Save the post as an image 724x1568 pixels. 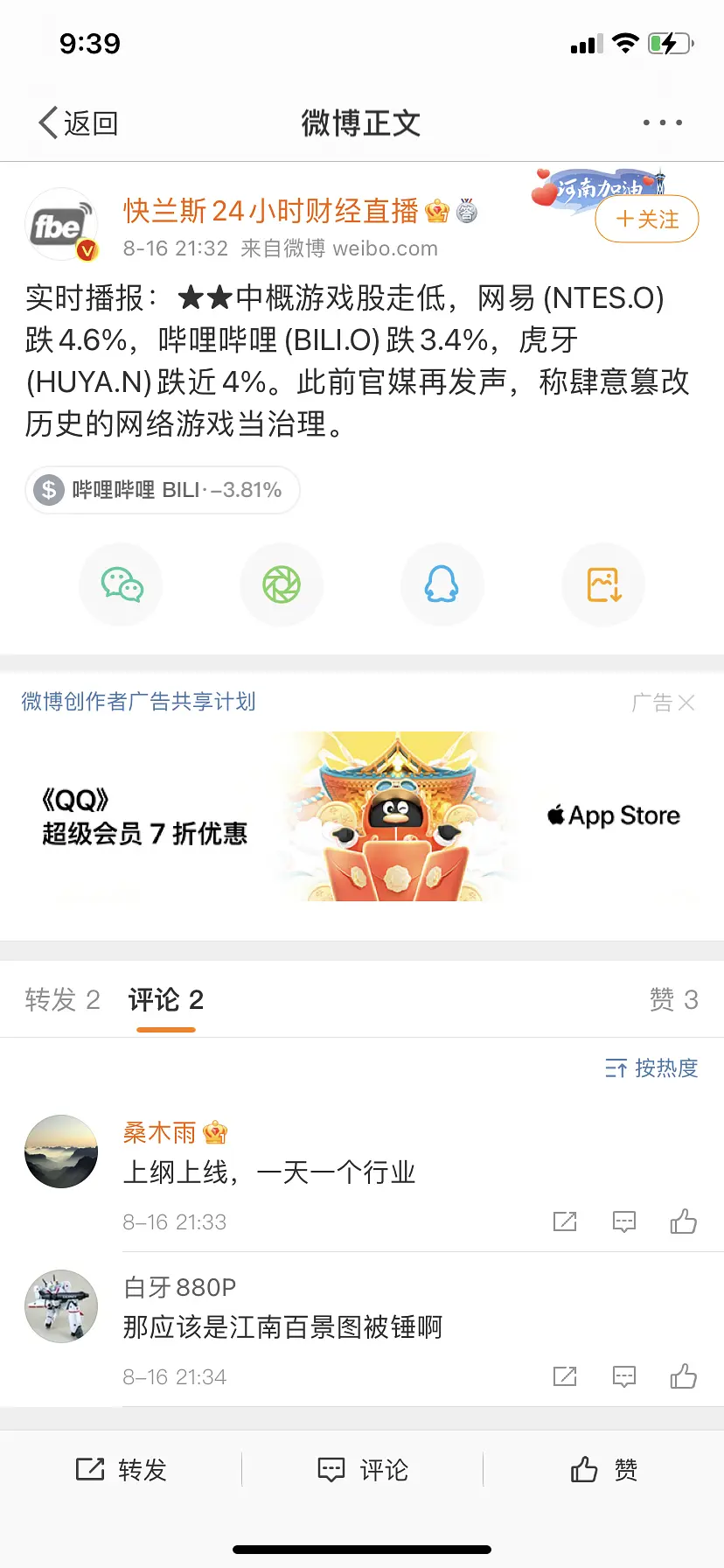coord(603,584)
